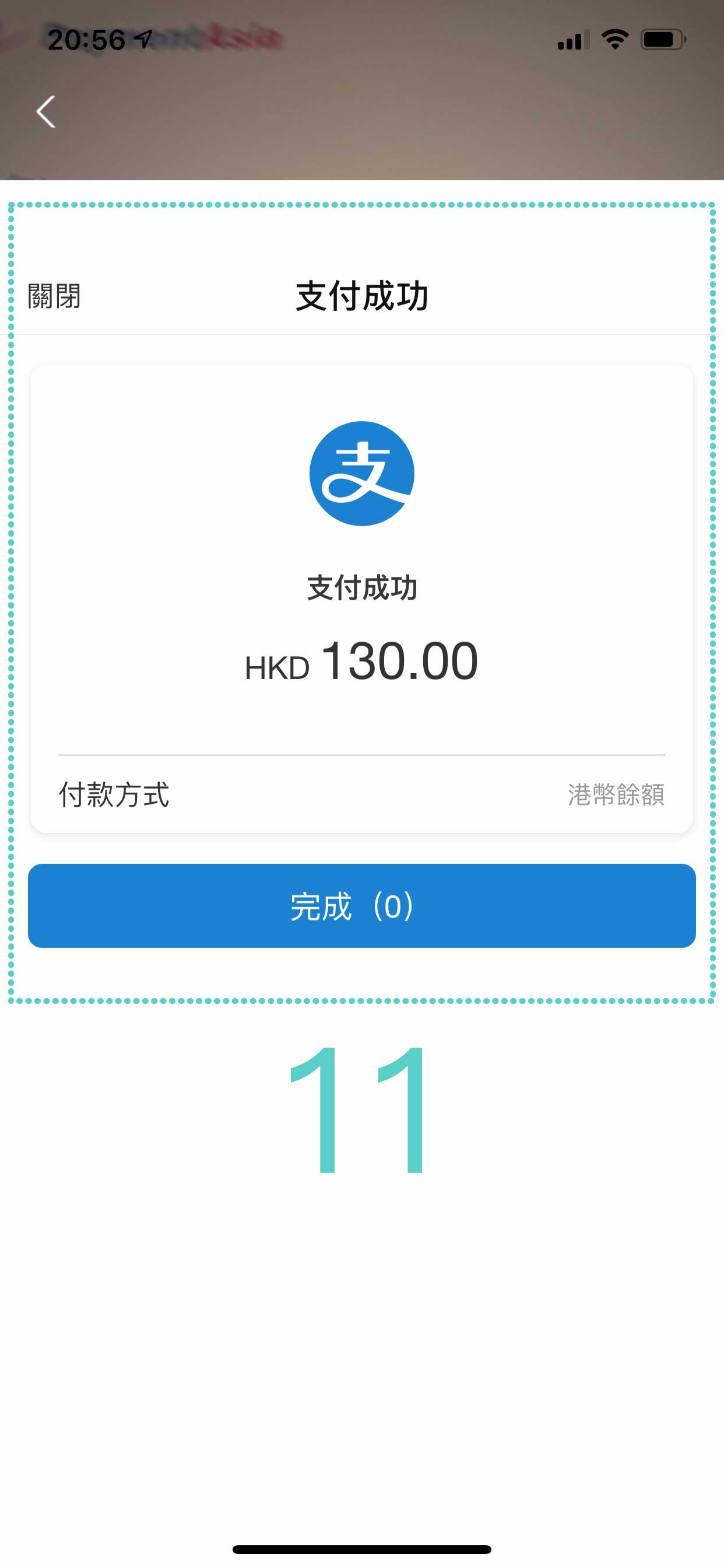The width and height of the screenshot is (724, 1568).
Task: Go back using the top-left arrow
Action: [45, 112]
